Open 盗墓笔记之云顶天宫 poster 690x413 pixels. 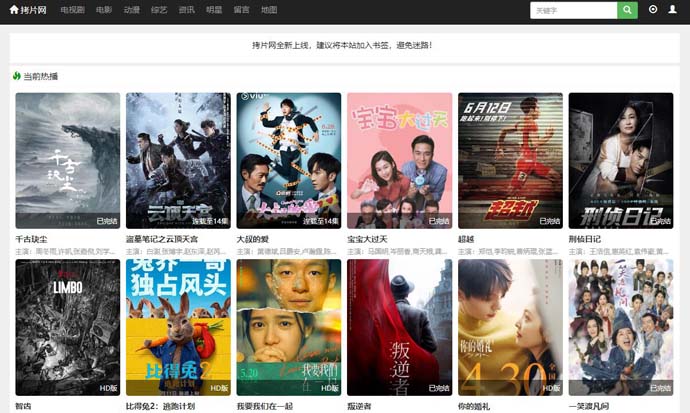(x=178, y=161)
